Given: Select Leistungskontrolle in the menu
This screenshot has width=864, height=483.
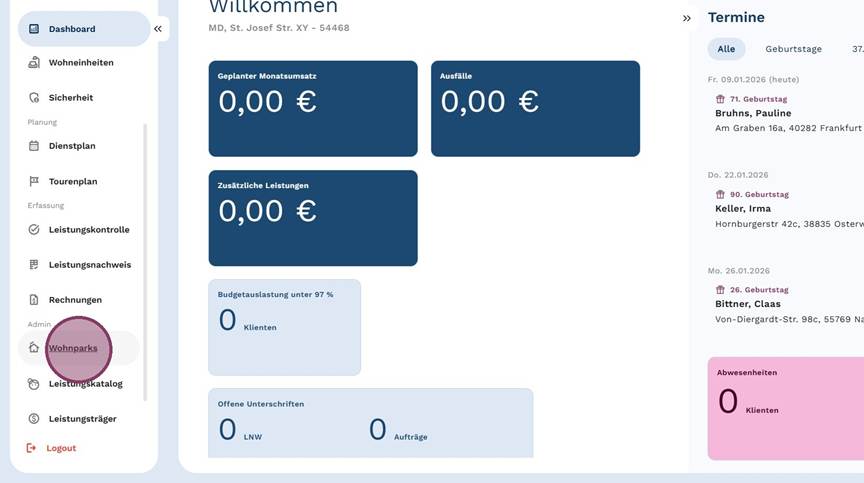Looking at the screenshot, I should point(88,229).
